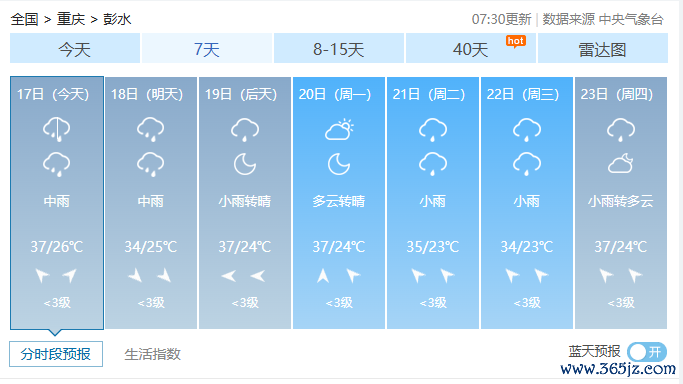Select the 22日 (周三) forecast card

(x=527, y=203)
